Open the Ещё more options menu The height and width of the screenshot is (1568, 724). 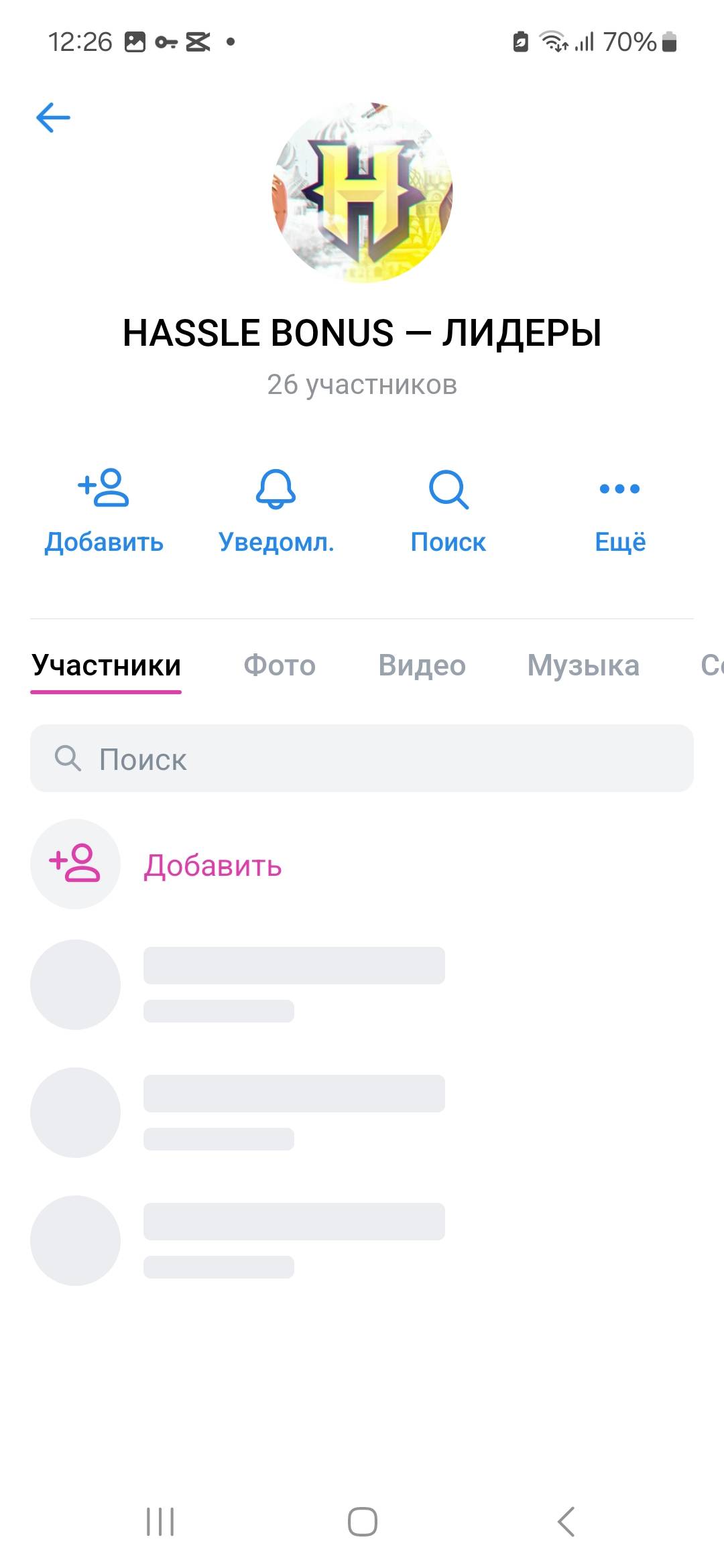point(620,511)
